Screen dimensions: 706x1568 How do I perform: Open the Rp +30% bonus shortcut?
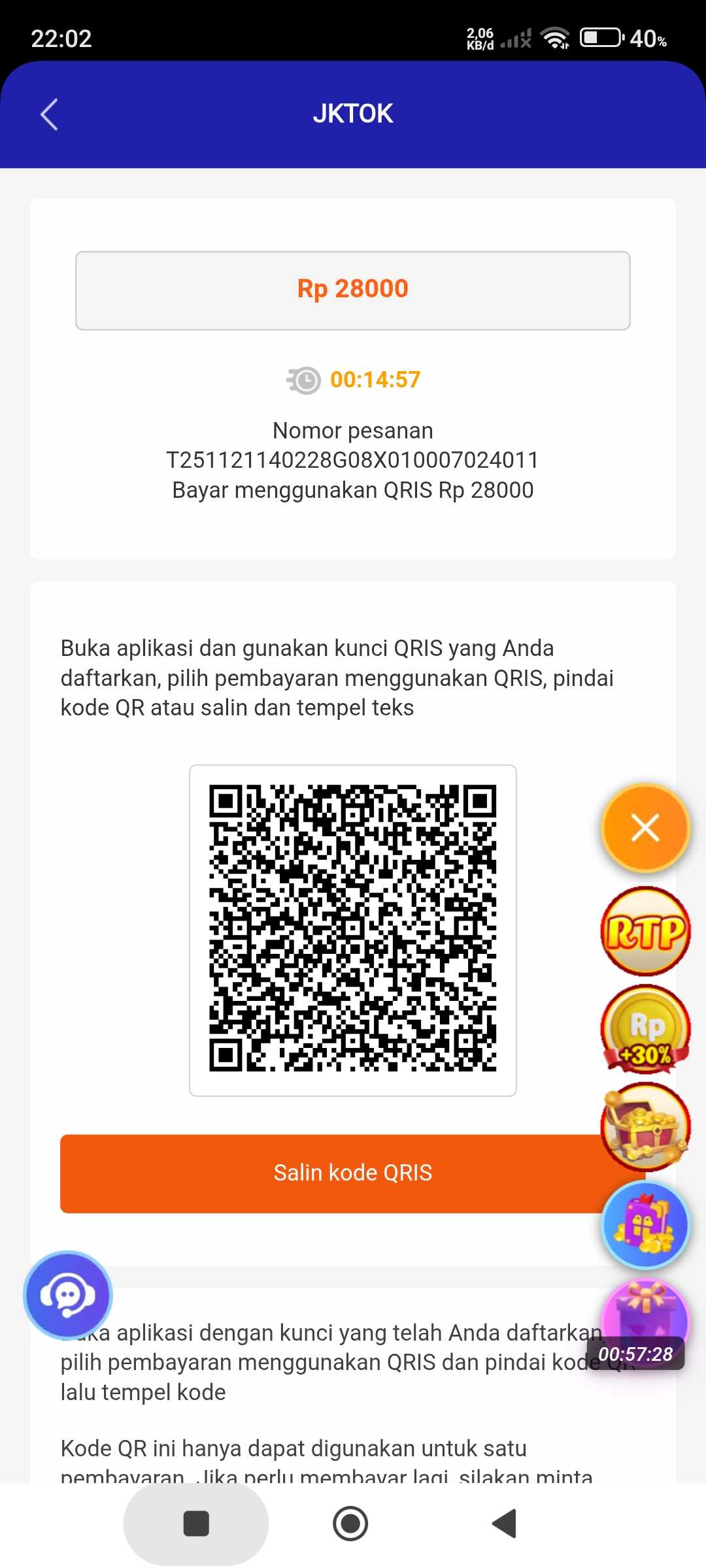tap(645, 1030)
